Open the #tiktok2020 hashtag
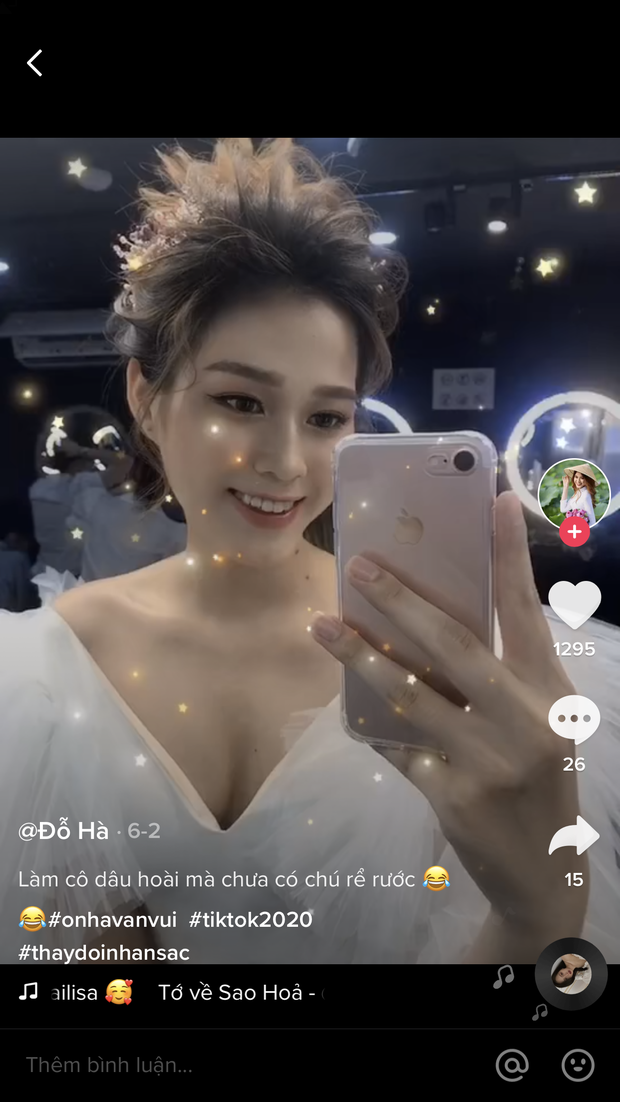The image size is (620, 1102). (250, 919)
